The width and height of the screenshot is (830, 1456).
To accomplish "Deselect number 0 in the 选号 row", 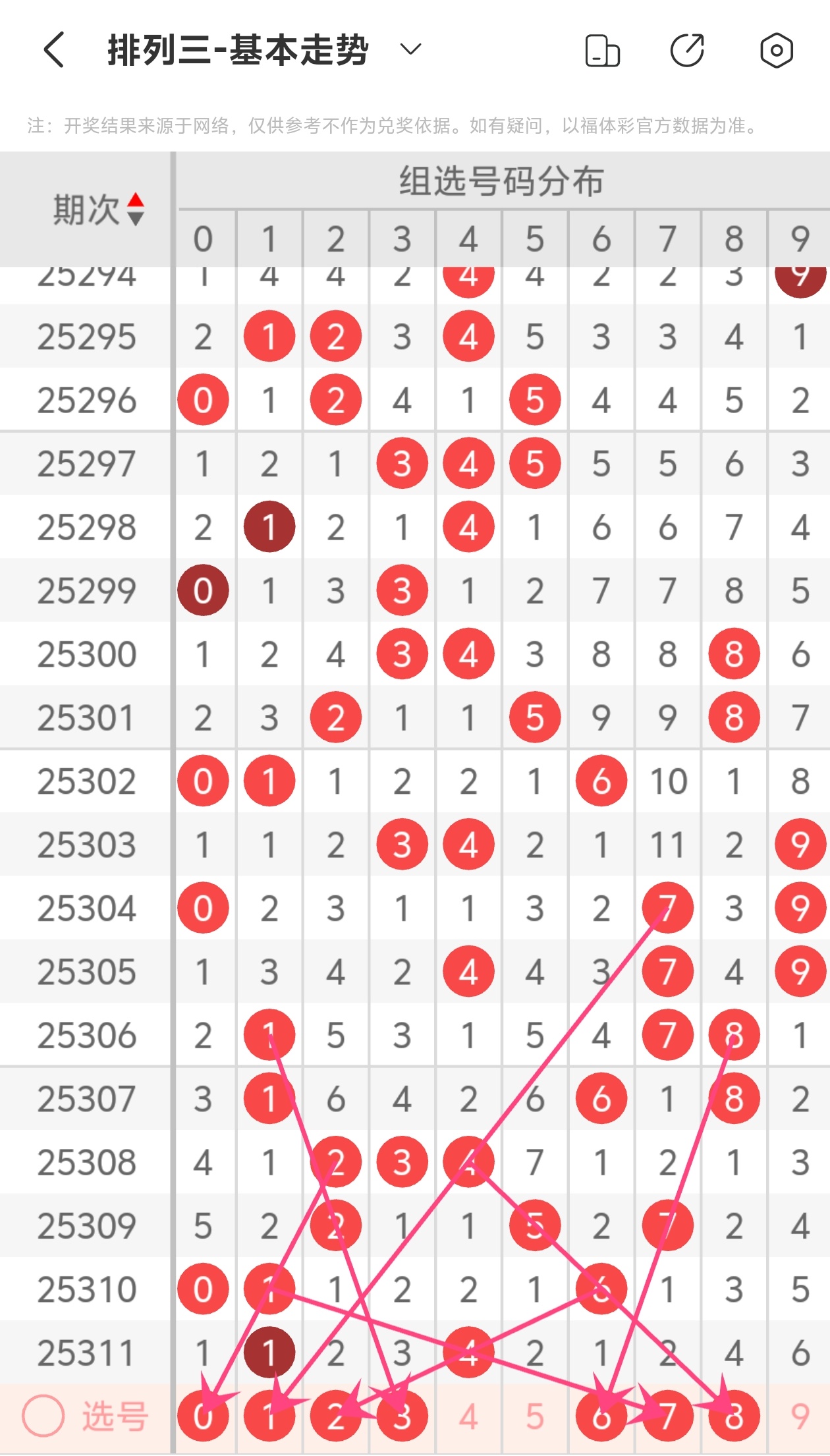I will click(203, 1416).
